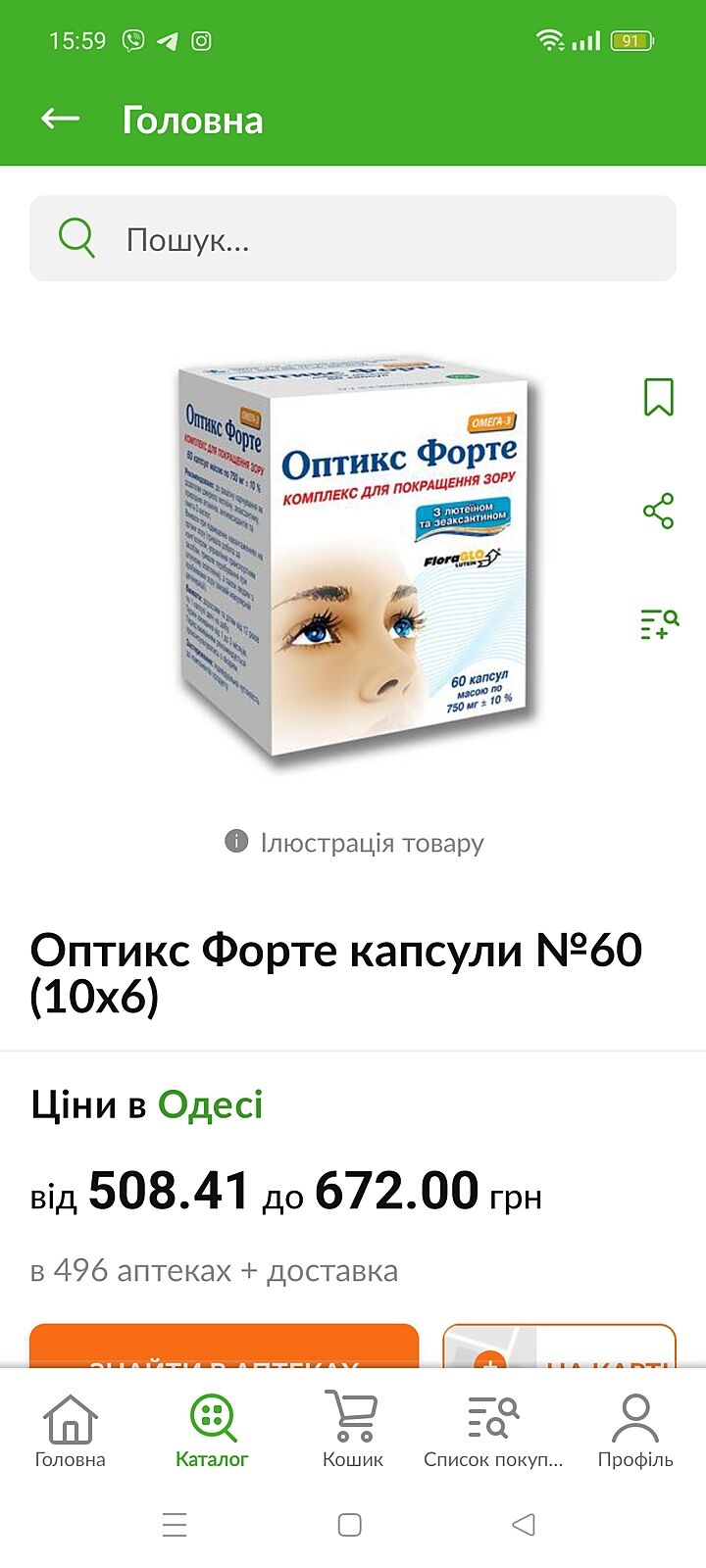Change the city from Одесі
706x1568 pixels.
(210, 1104)
